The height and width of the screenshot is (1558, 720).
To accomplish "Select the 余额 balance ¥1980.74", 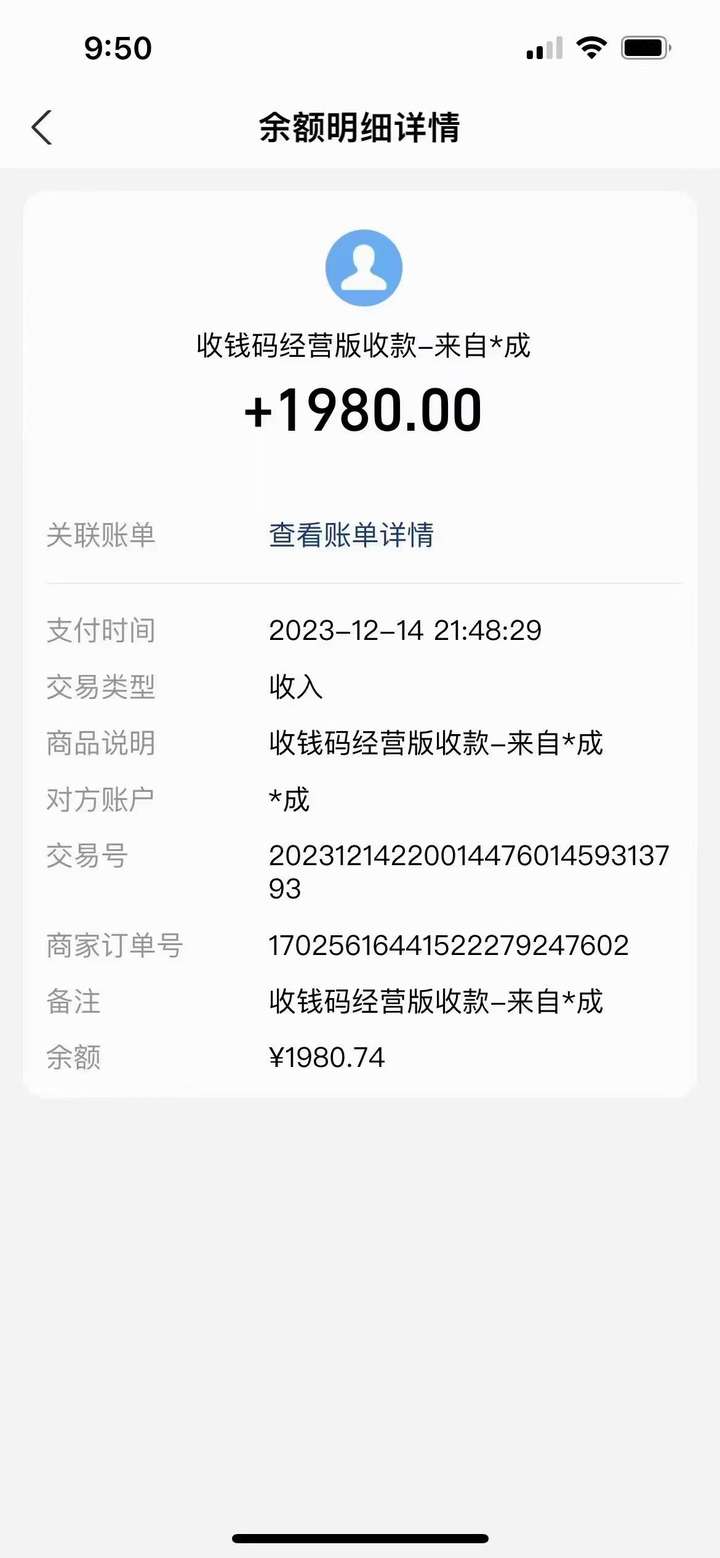I will [x=328, y=1057].
